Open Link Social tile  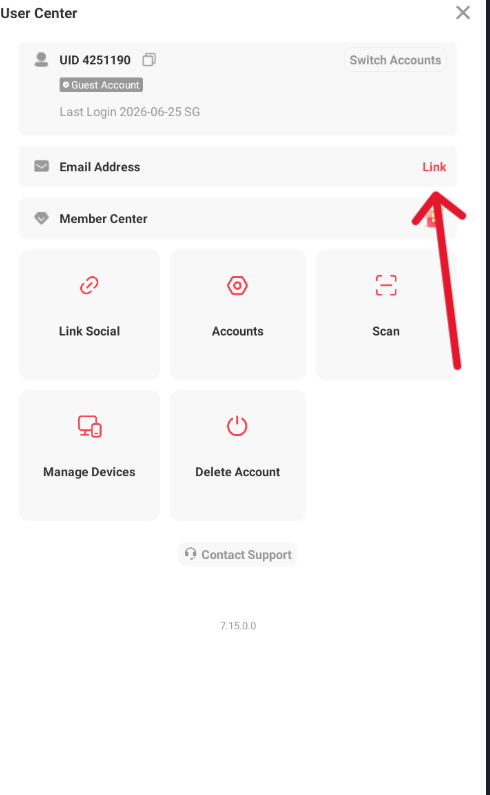coord(89,314)
